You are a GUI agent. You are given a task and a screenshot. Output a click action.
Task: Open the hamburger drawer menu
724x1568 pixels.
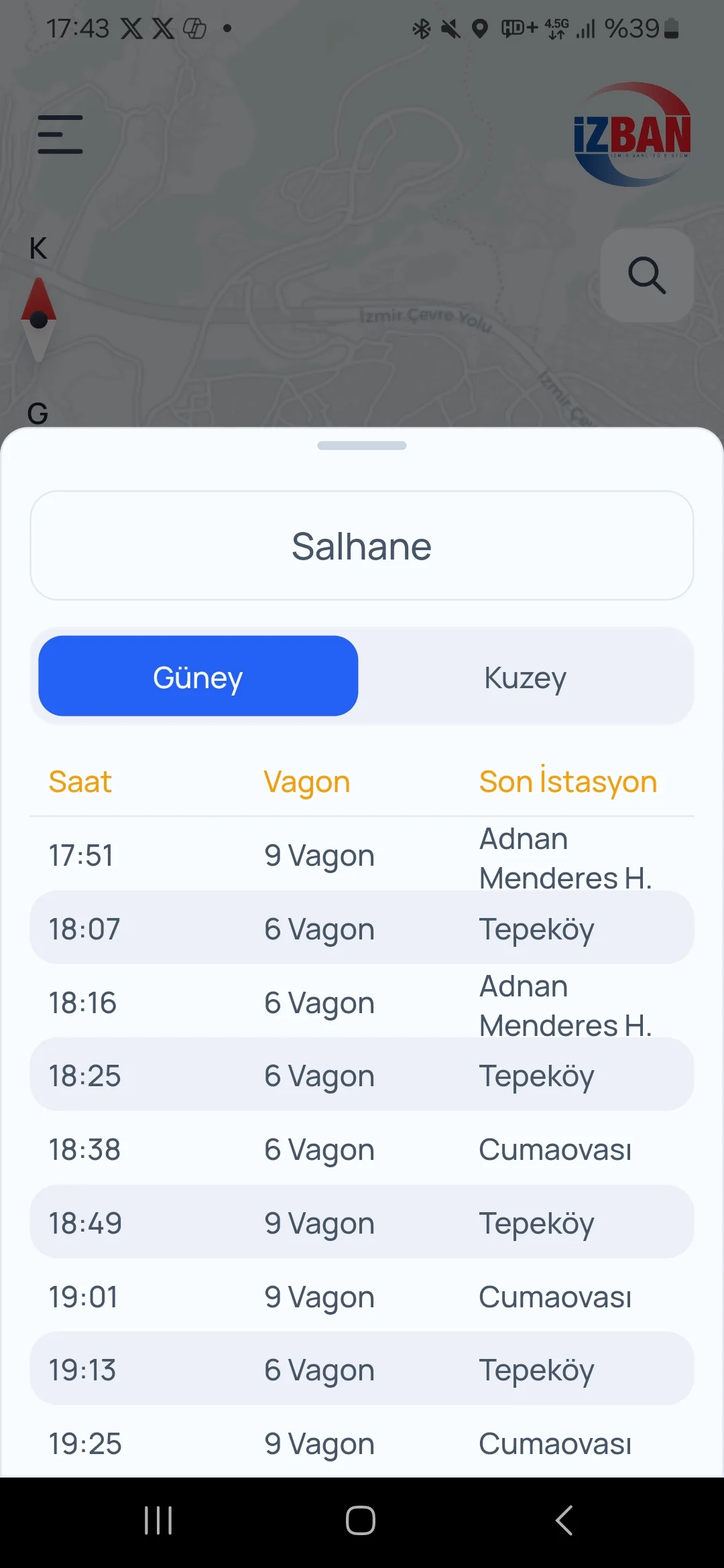(x=60, y=134)
